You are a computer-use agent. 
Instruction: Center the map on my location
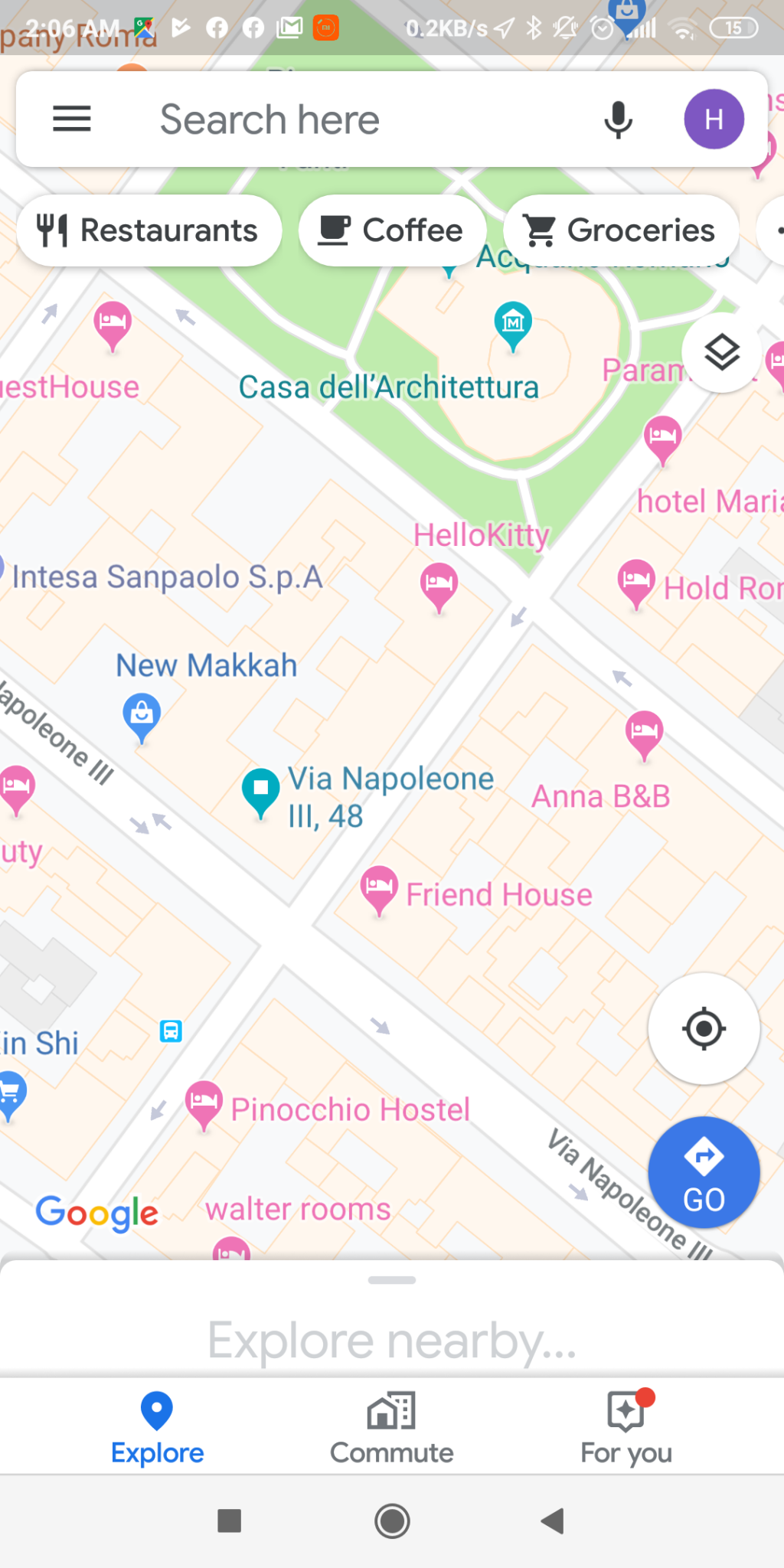(x=704, y=1028)
